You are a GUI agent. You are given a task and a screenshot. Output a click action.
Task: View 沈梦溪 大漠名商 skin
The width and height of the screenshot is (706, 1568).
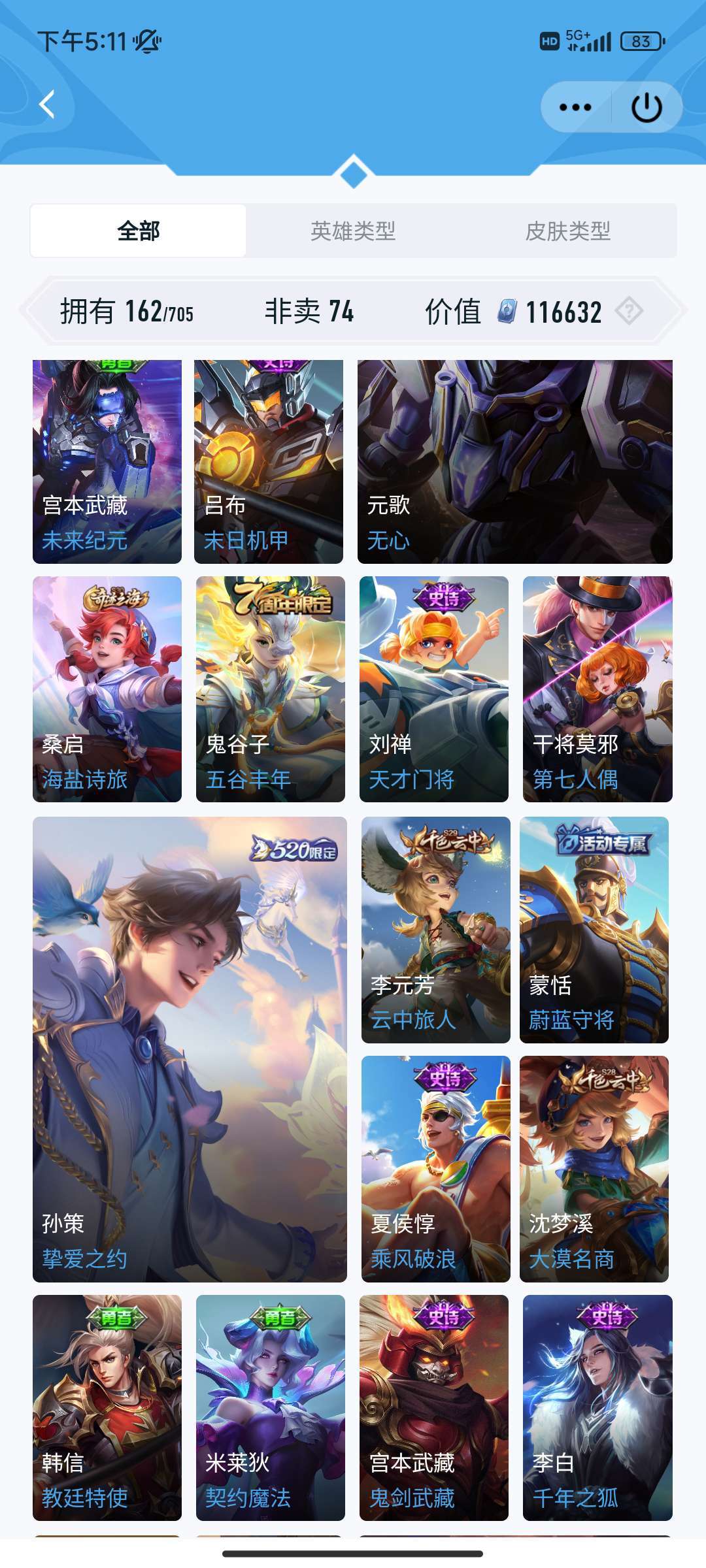pos(594,1169)
